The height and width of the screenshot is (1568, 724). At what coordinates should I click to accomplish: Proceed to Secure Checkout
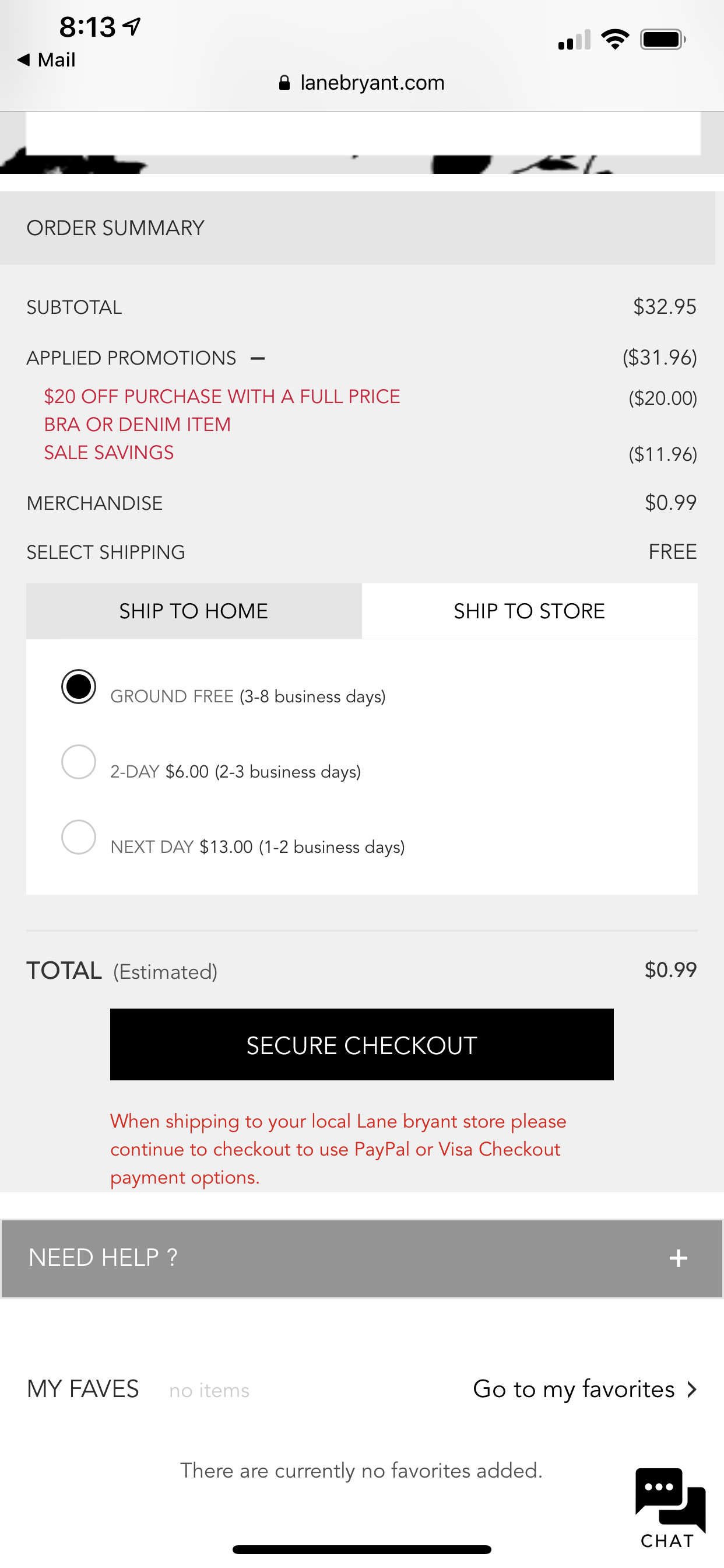coord(361,1045)
